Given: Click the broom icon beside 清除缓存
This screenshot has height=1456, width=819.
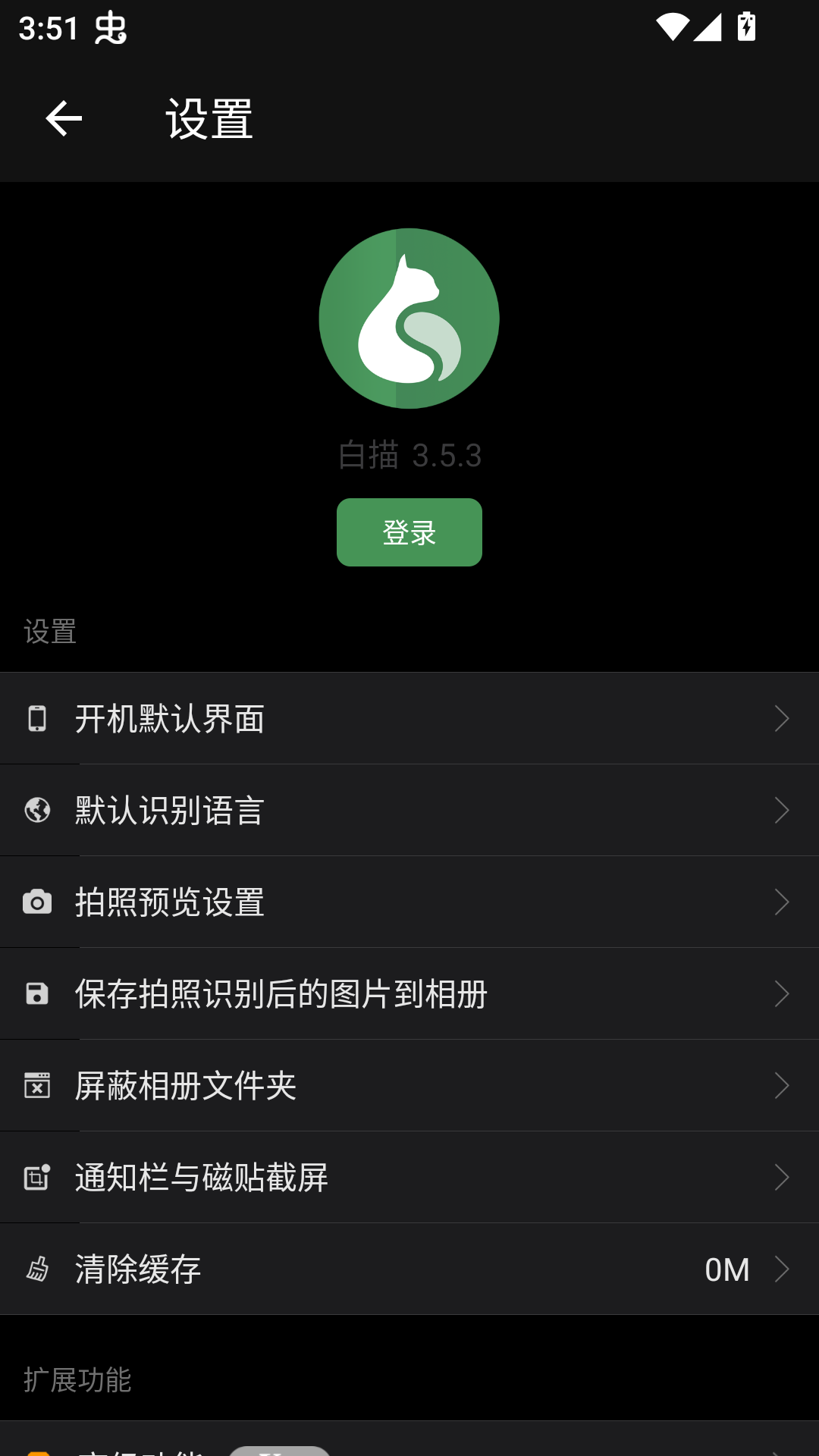Looking at the screenshot, I should pos(39,1269).
